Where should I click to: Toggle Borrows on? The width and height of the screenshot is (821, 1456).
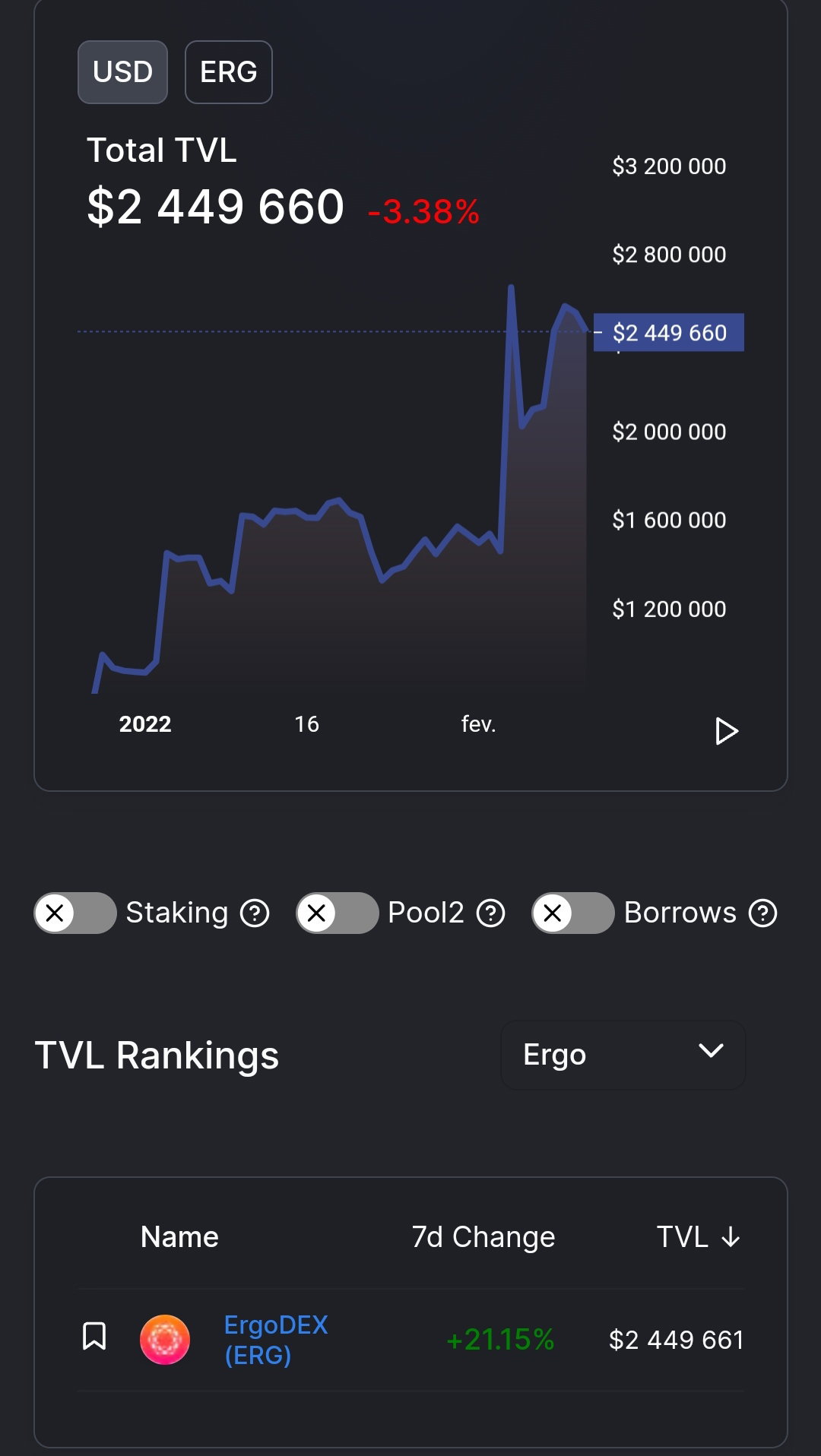tap(573, 913)
